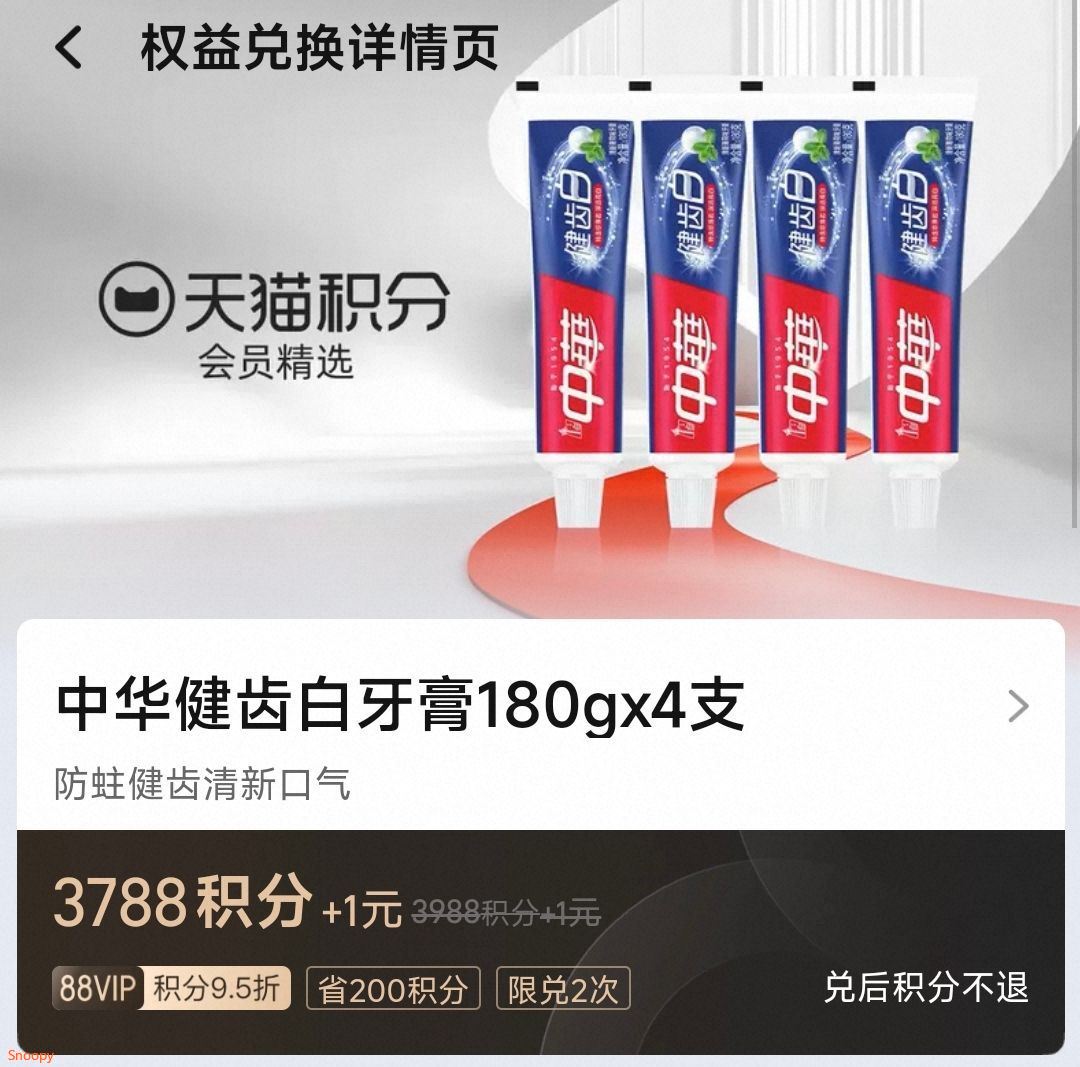Open 中华健齿白牙膏180gx4支 product details
The width and height of the screenshot is (1080, 1067).
click(x=1017, y=706)
